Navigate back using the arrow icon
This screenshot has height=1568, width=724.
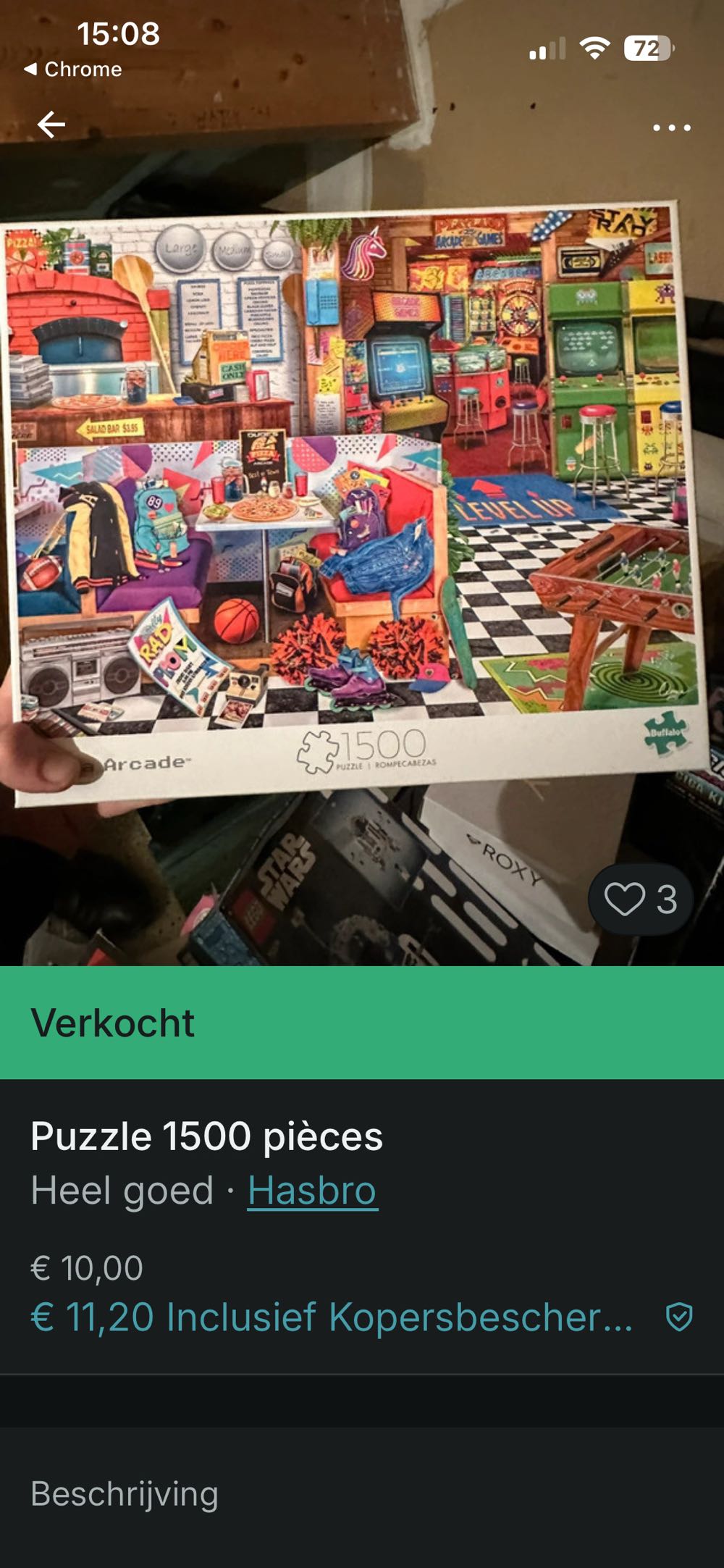[52, 125]
